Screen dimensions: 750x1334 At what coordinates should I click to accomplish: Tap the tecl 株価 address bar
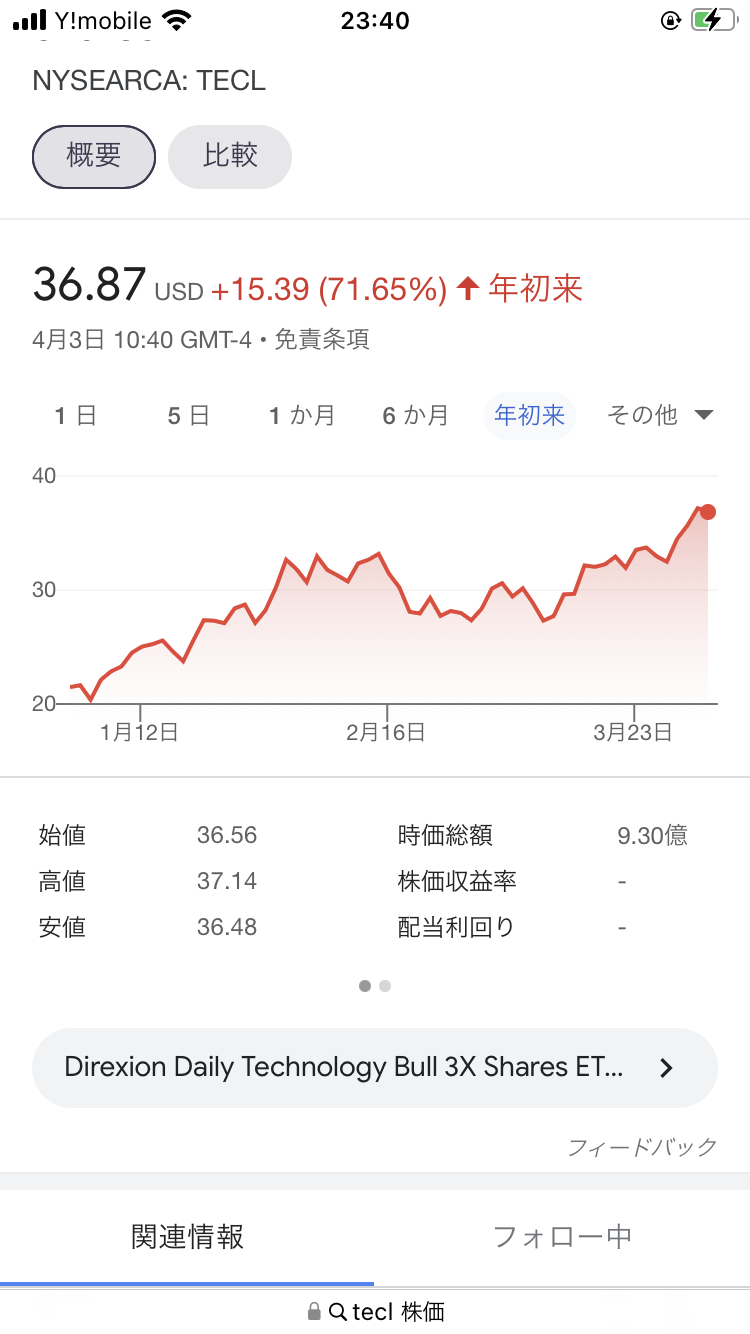pyautogui.click(x=375, y=1311)
